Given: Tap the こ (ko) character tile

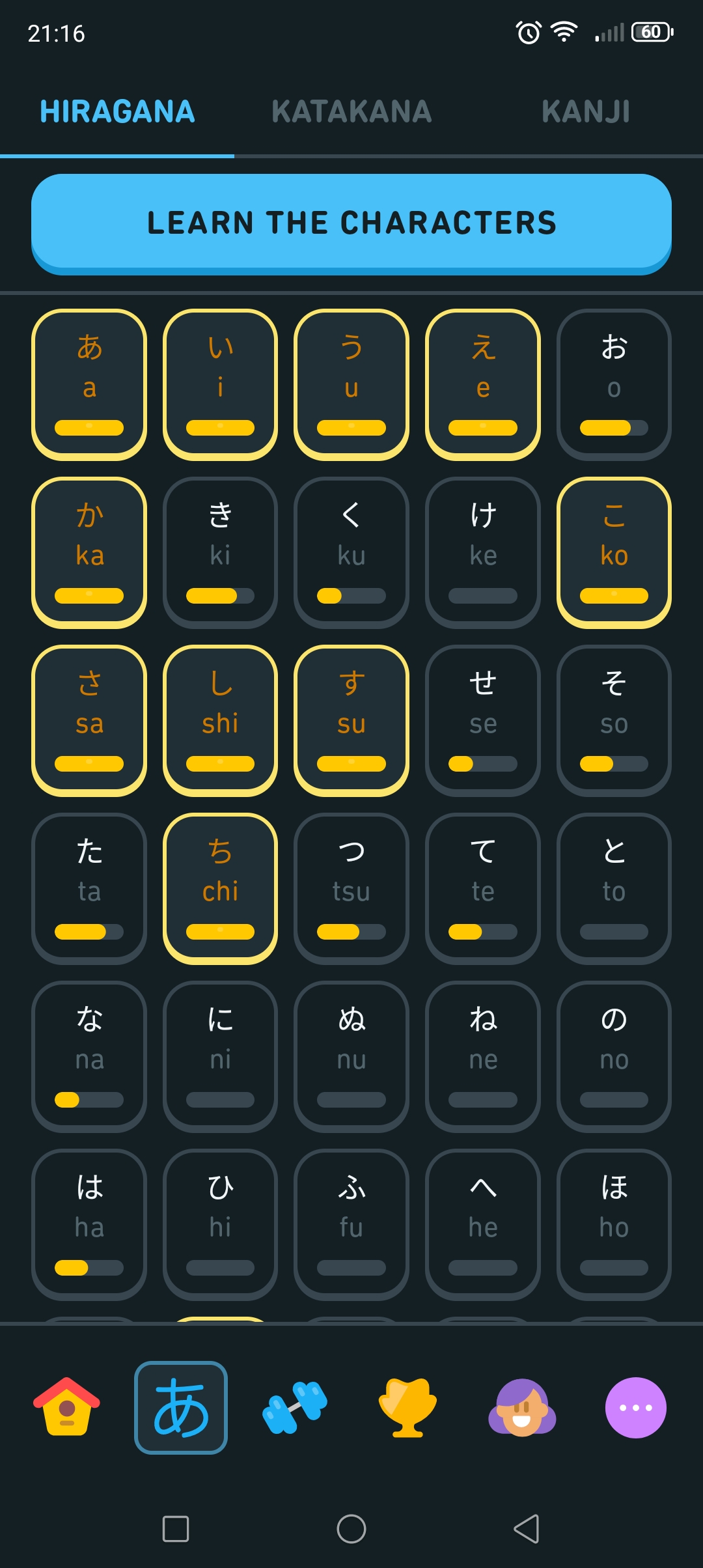Looking at the screenshot, I should (614, 553).
